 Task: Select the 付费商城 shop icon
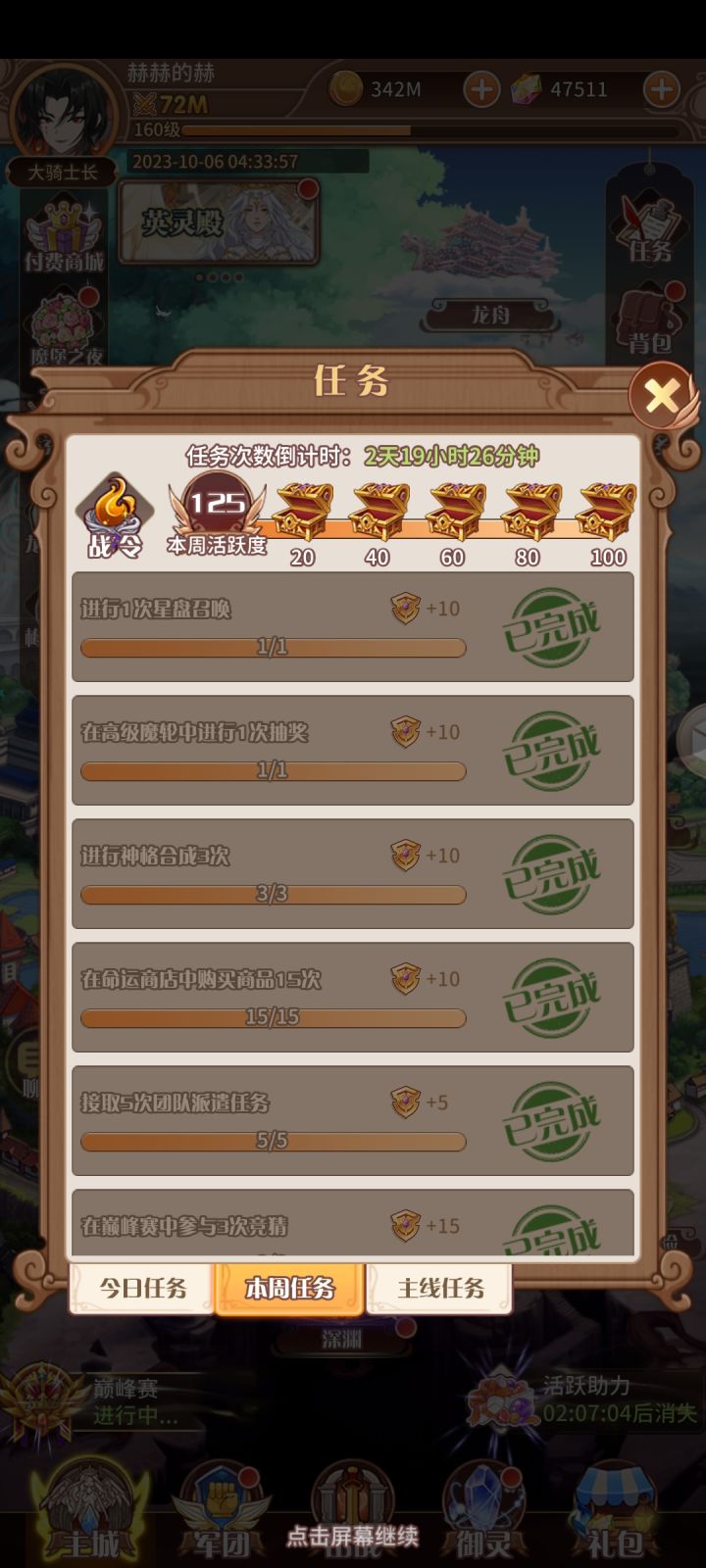(x=62, y=230)
